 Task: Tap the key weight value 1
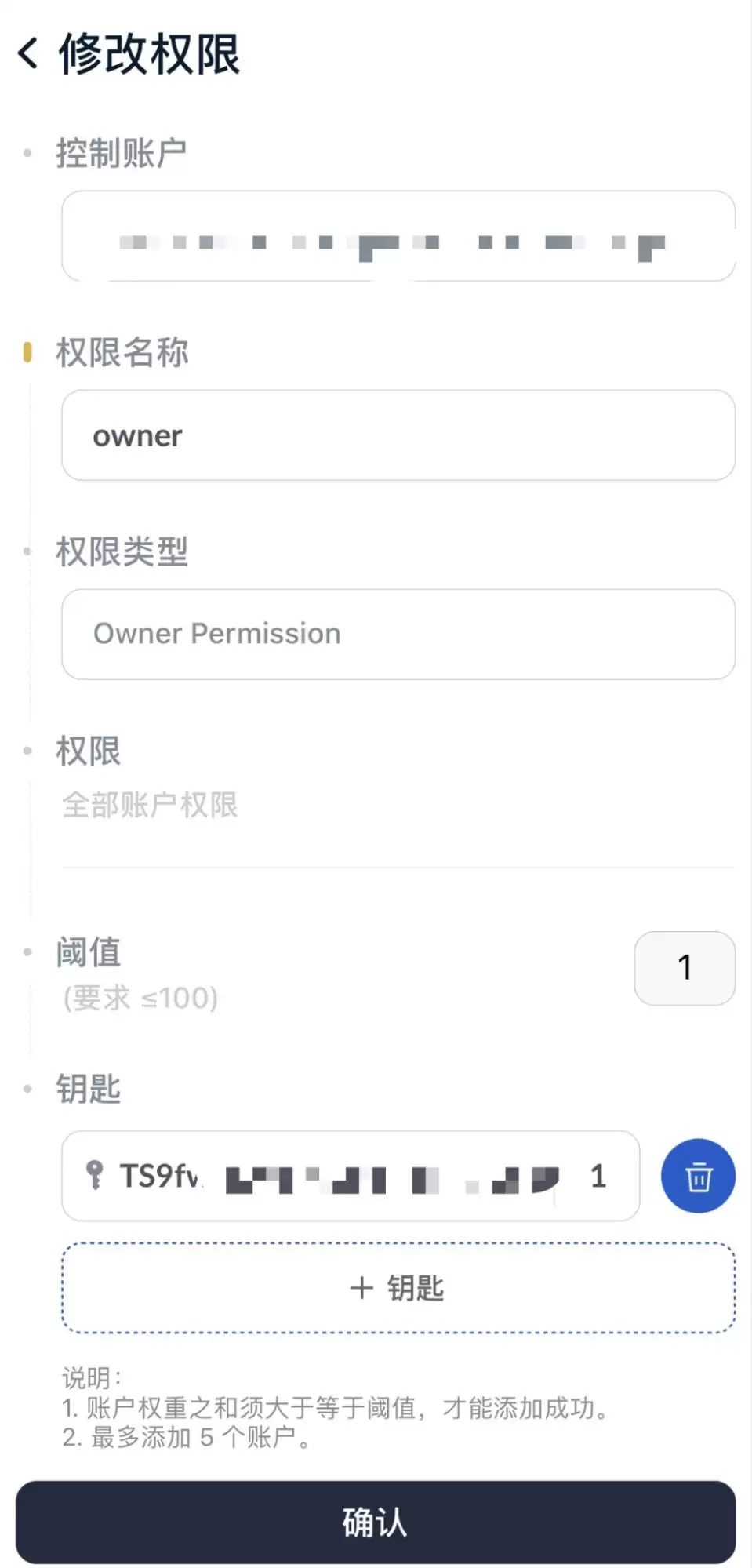click(599, 1174)
